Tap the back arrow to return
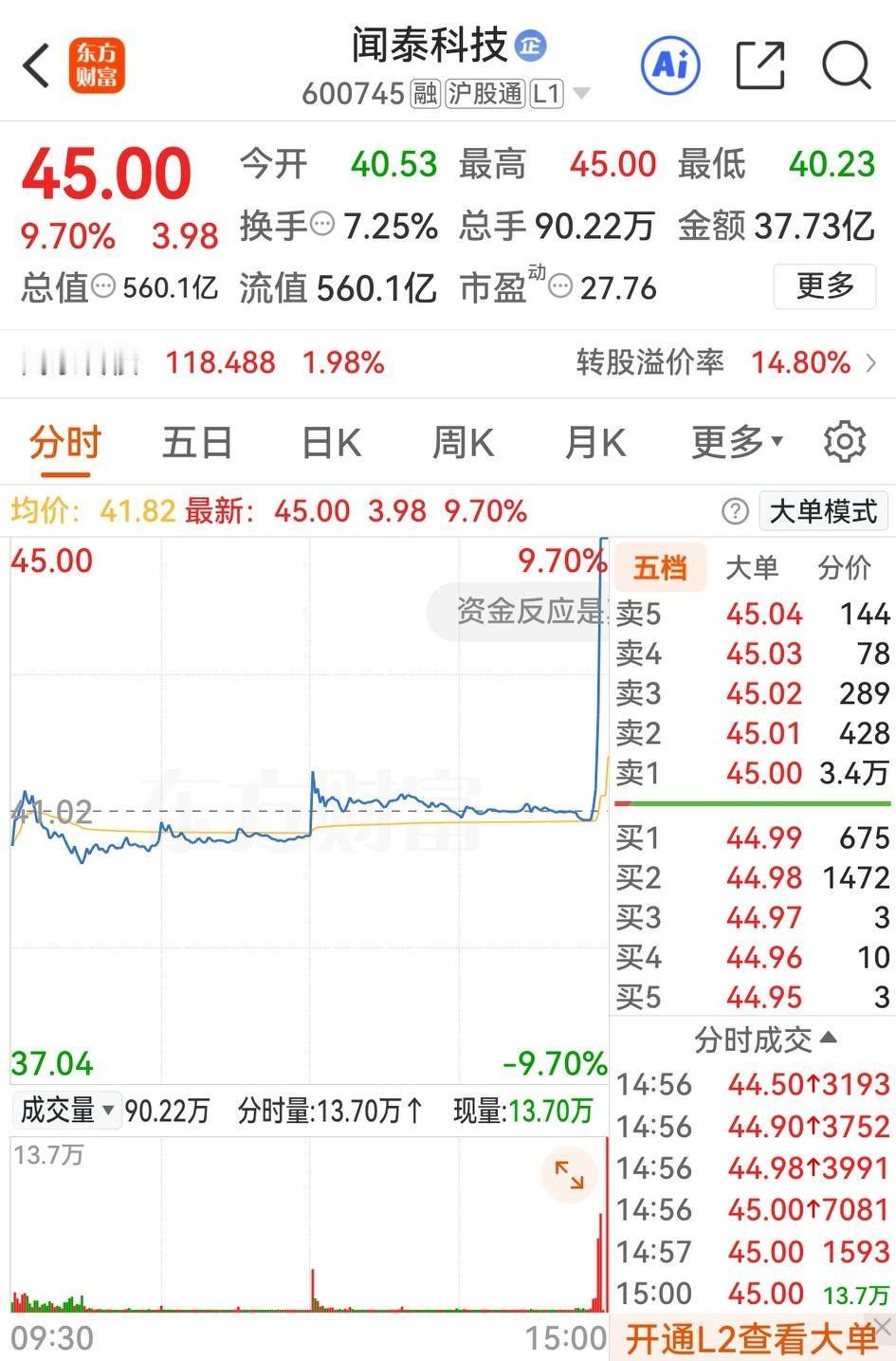This screenshot has width=896, height=1361. 36,64
